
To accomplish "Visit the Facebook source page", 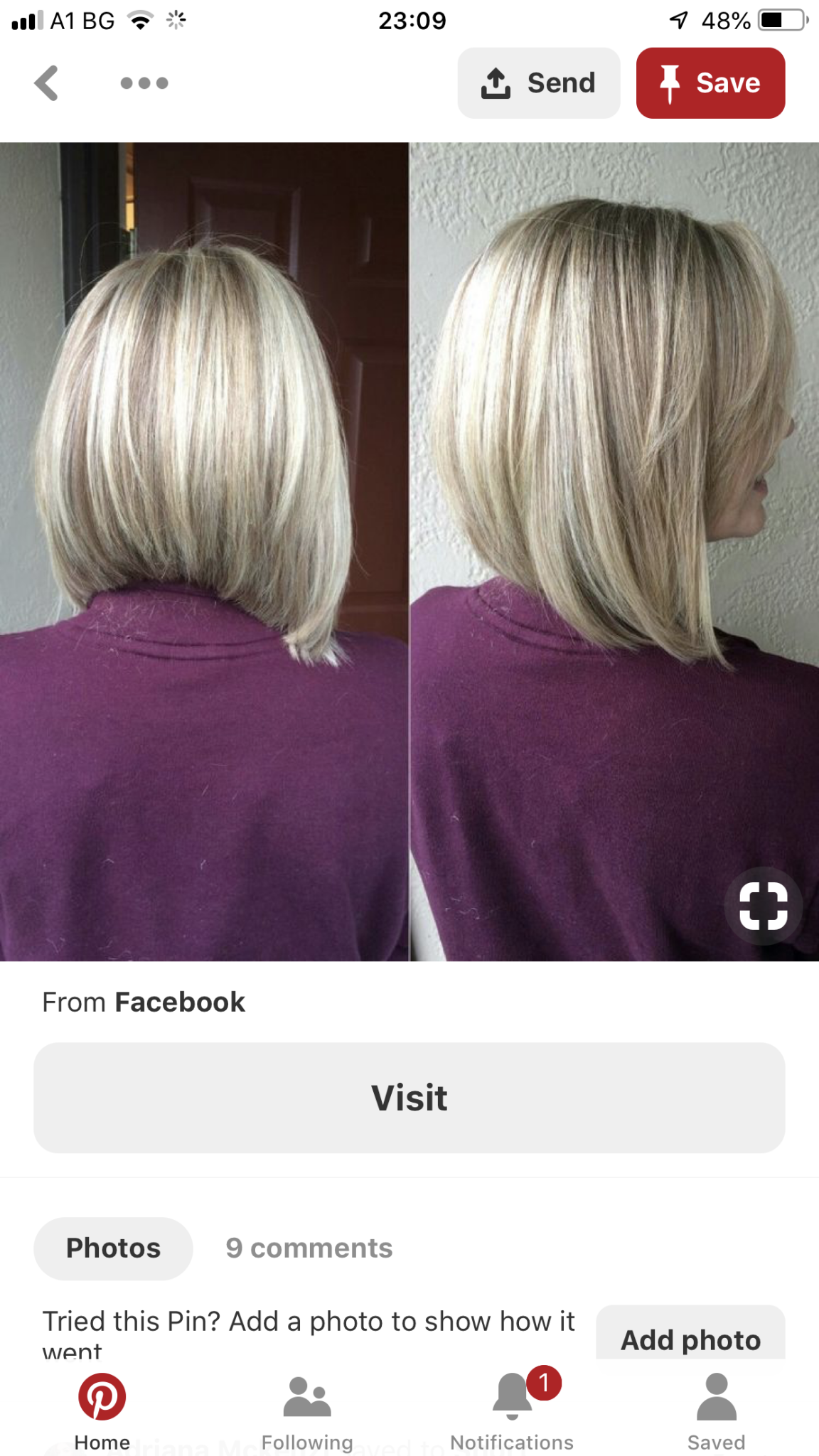I will (409, 1098).
